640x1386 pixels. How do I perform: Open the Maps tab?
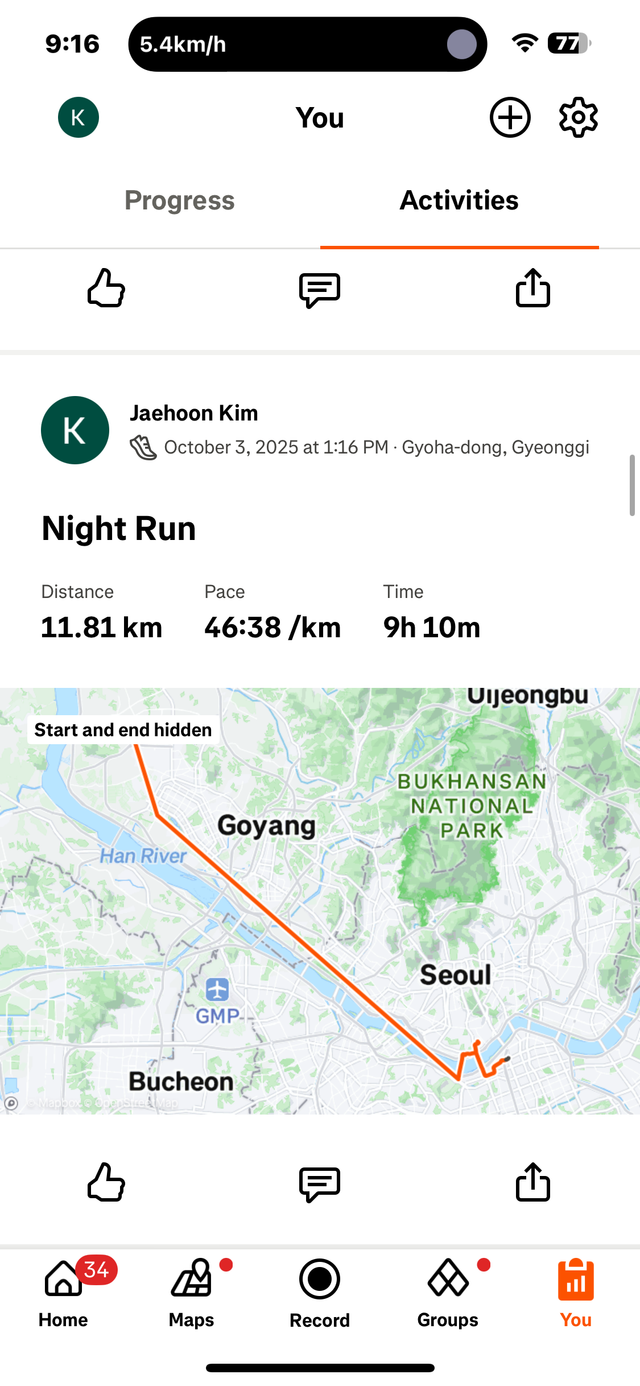191,1292
